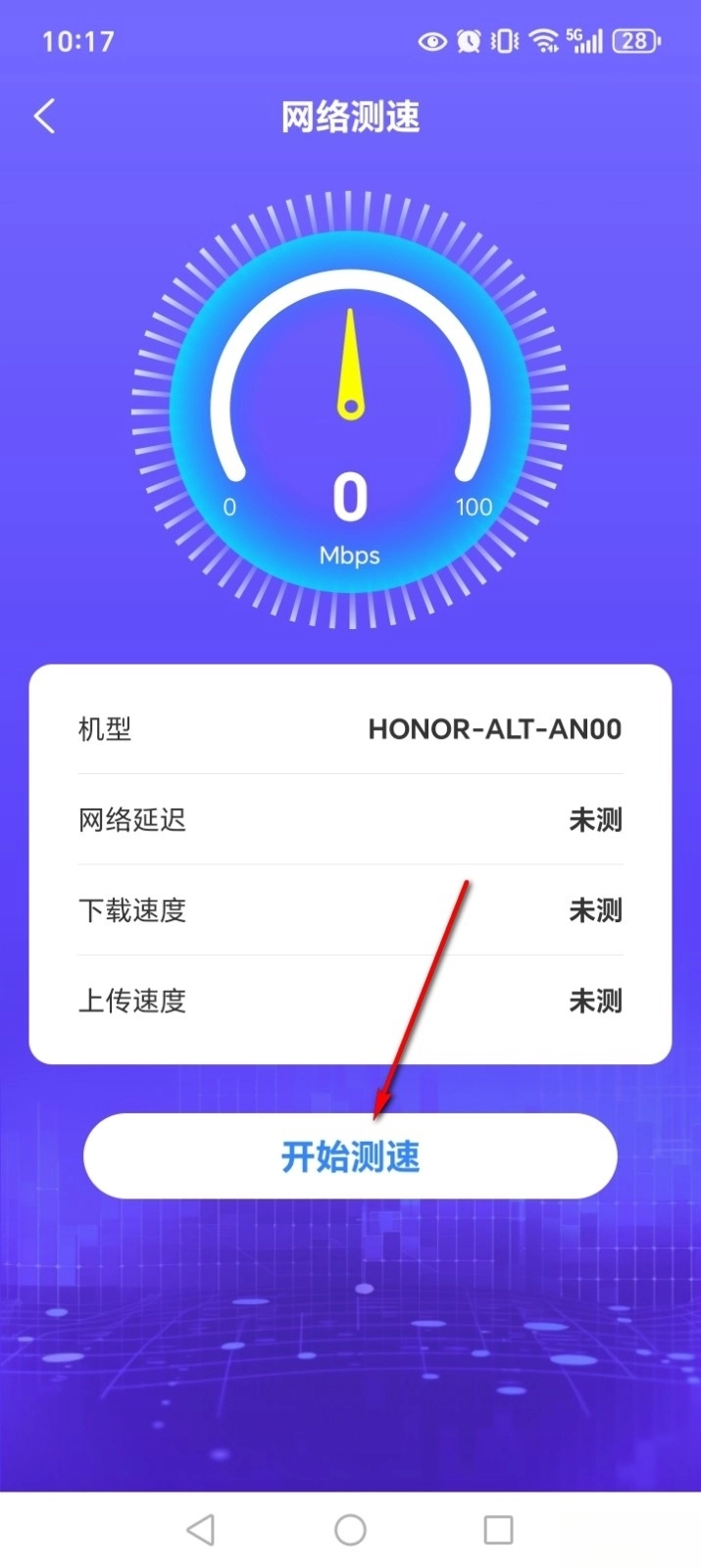701x1568 pixels.
Task: Go to the home screen
Action: (x=350, y=1530)
